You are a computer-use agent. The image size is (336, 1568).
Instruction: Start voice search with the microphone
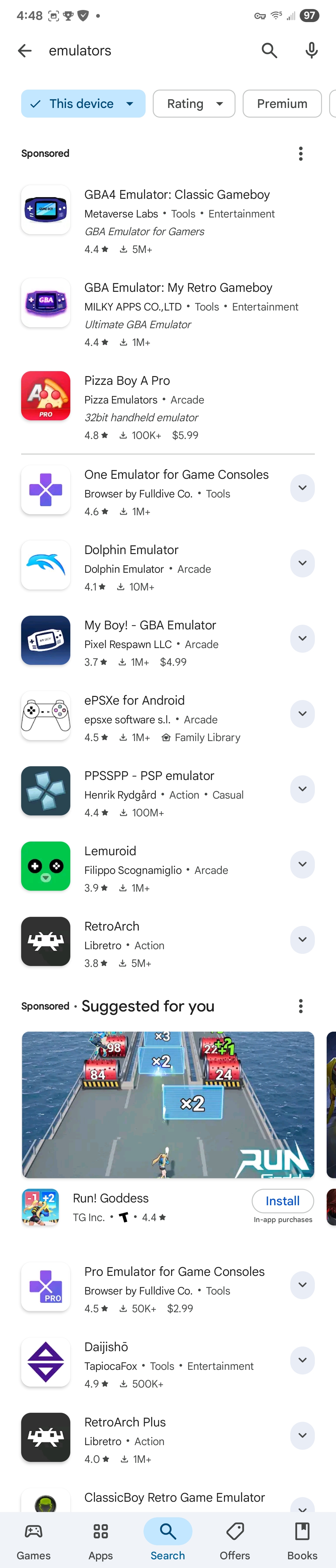(311, 50)
